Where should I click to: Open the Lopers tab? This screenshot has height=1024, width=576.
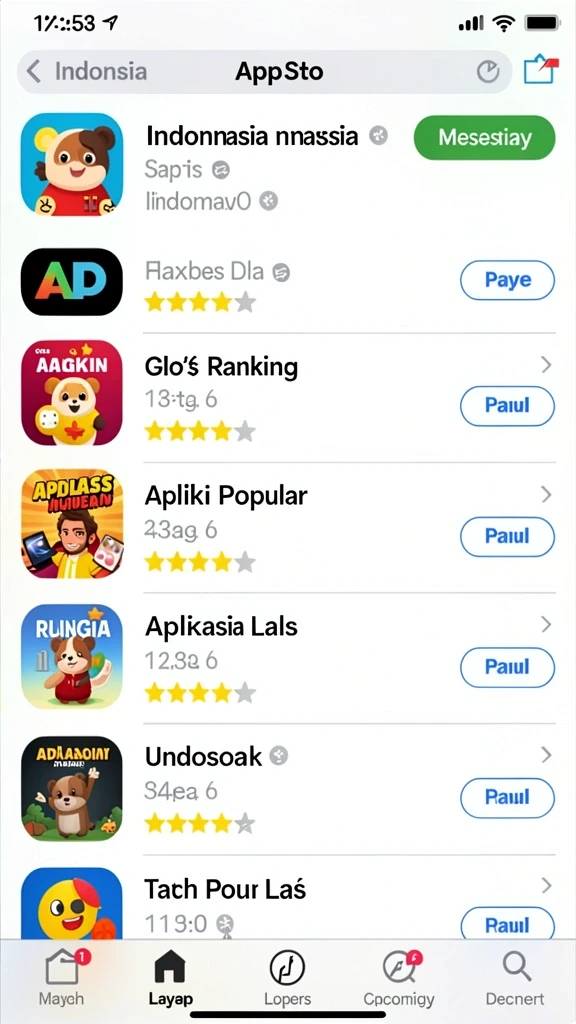[x=287, y=978]
